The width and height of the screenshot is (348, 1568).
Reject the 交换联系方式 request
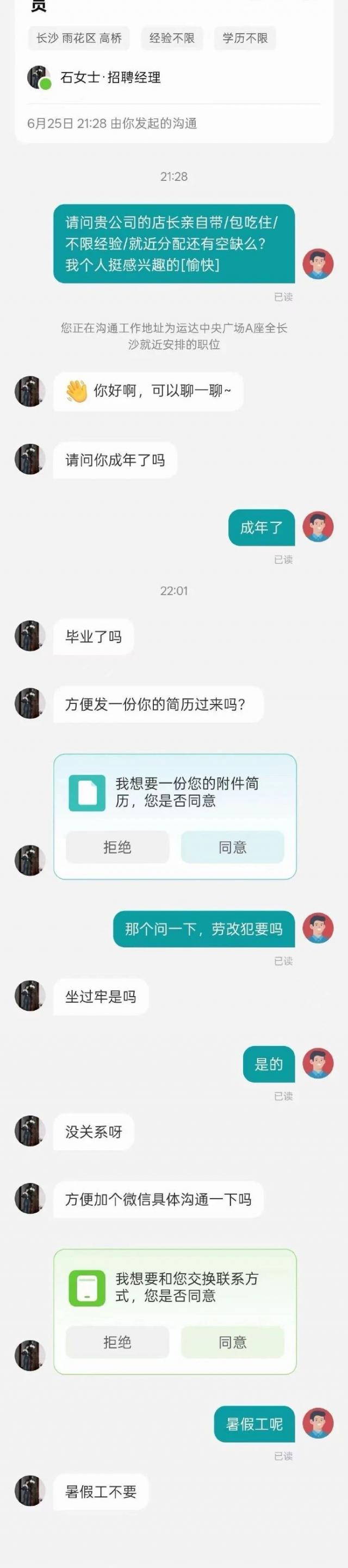117,1342
